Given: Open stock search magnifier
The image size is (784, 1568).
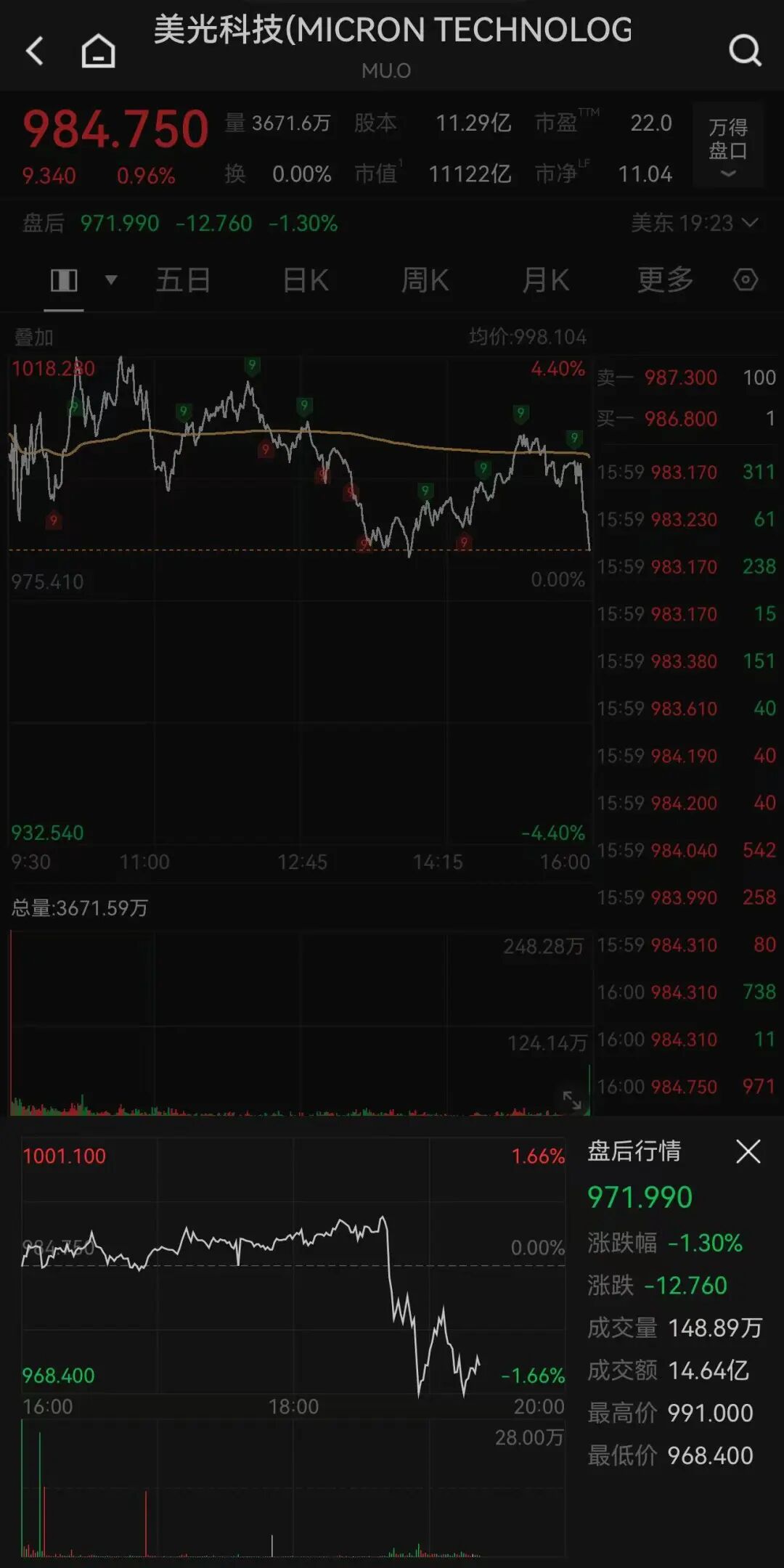Looking at the screenshot, I should click(745, 51).
